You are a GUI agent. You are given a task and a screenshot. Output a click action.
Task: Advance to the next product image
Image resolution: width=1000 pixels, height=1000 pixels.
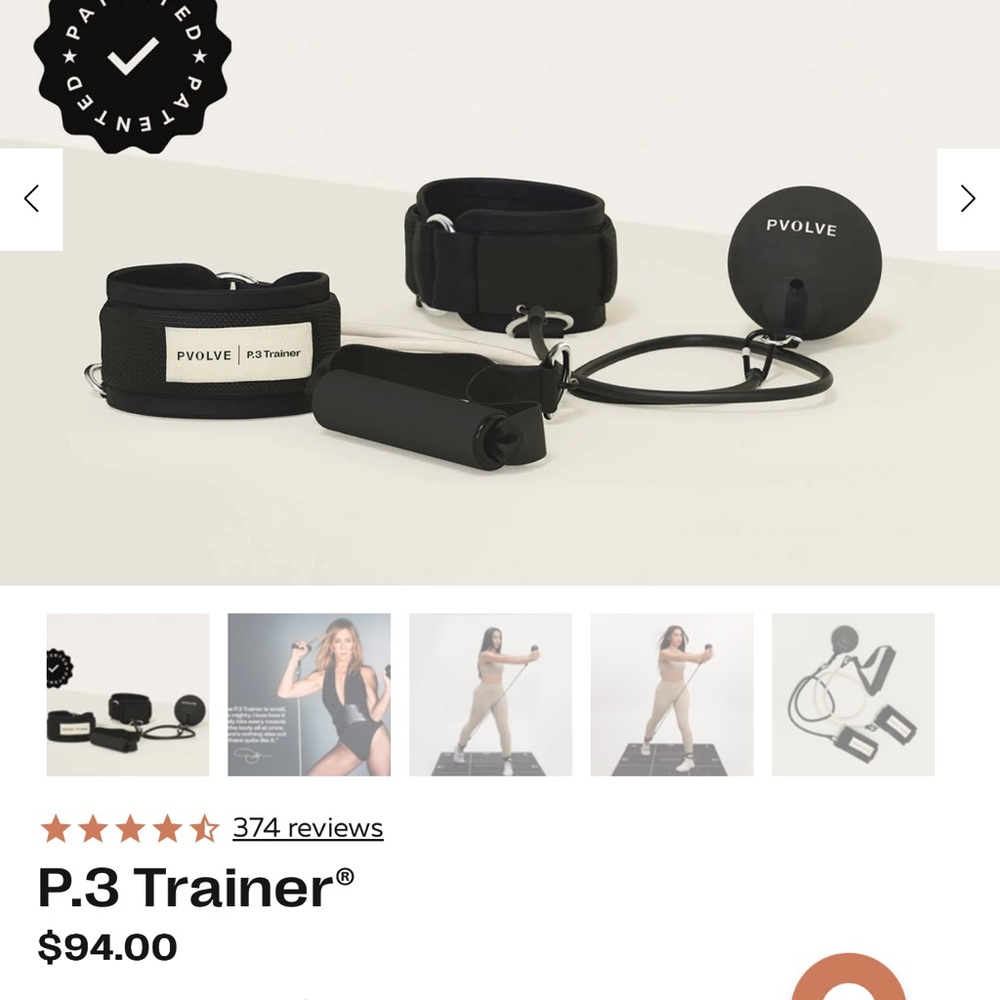(x=967, y=199)
